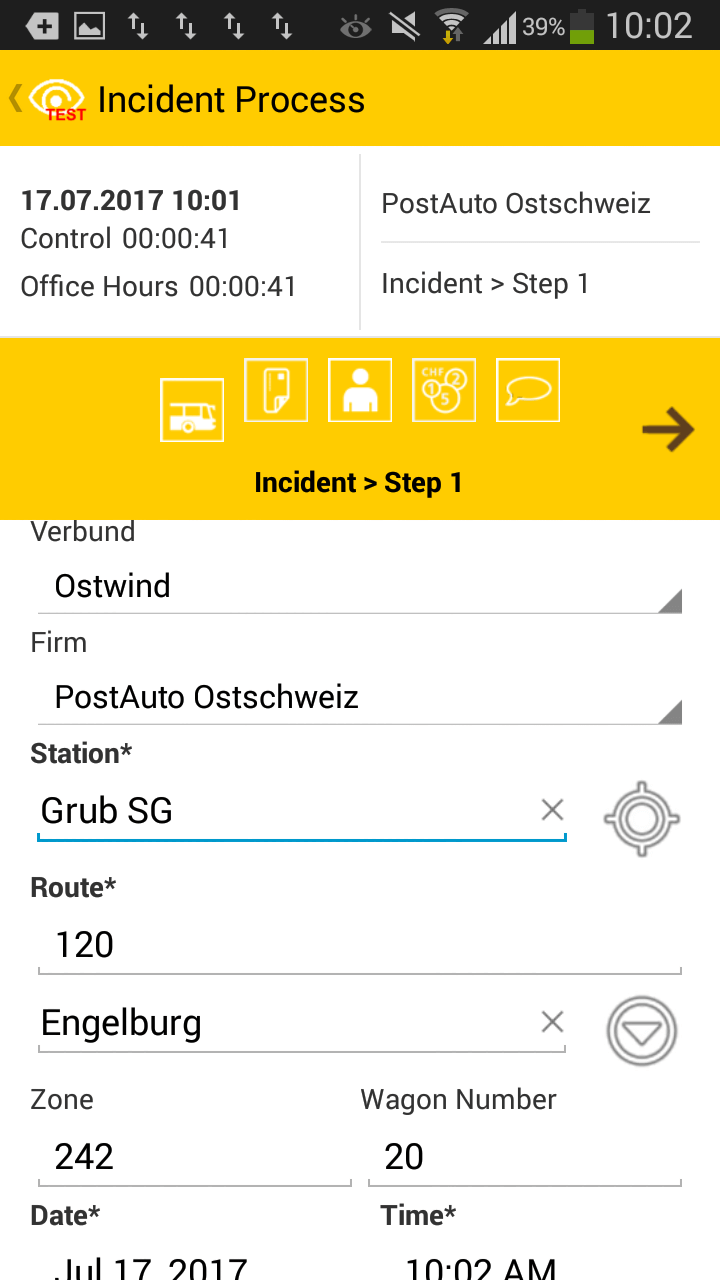Clear the Engelburg field
This screenshot has width=720, height=1280.
coord(552,1022)
